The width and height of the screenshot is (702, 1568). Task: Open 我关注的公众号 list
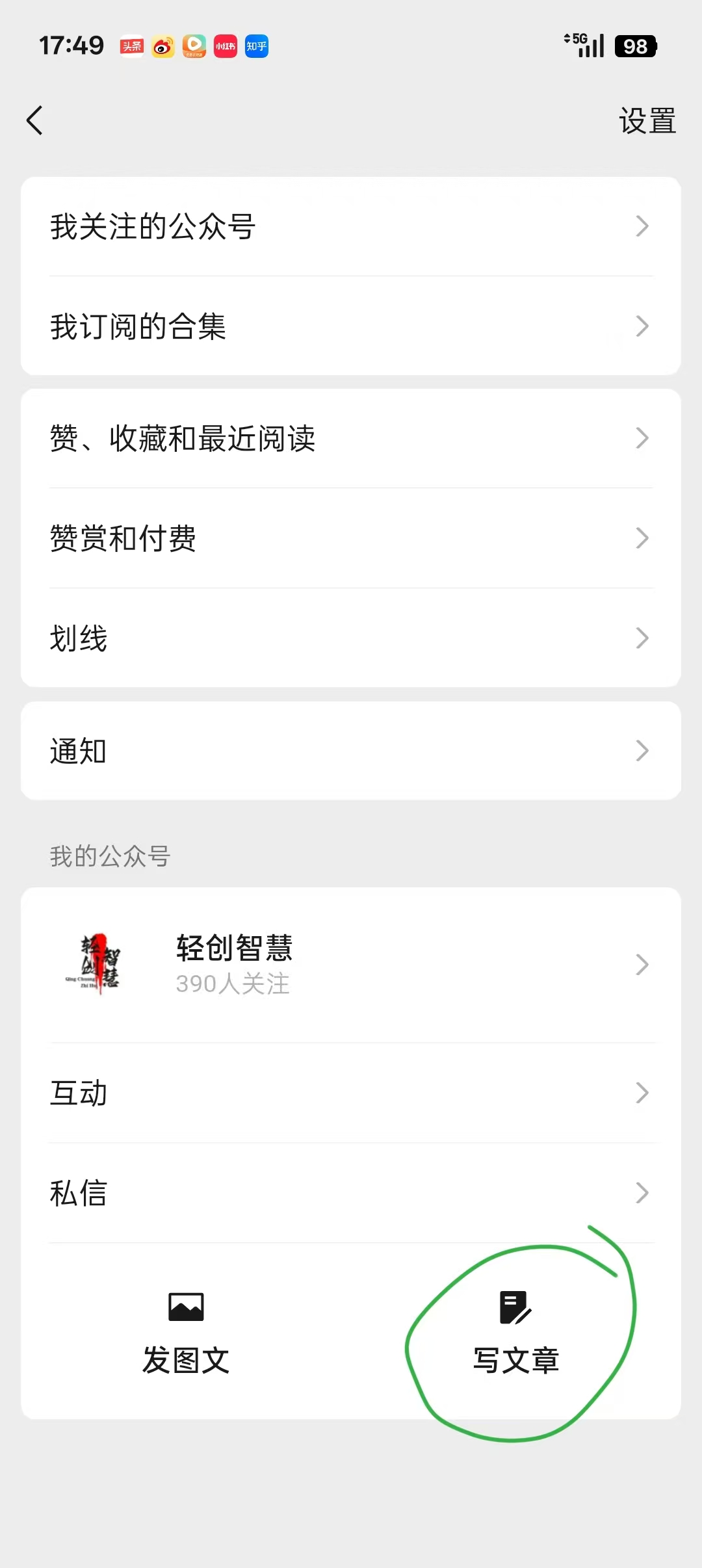[x=351, y=226]
